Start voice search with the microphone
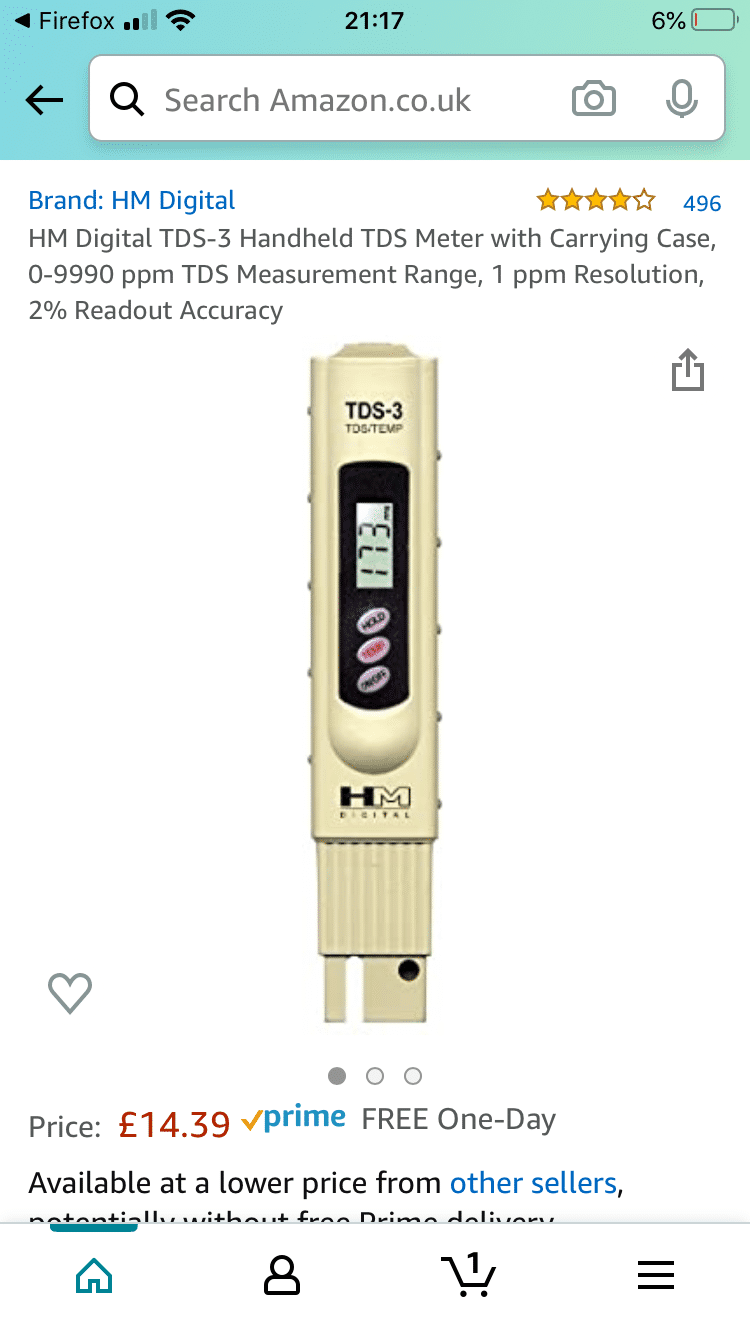This screenshot has height=1334, width=750. click(x=681, y=99)
